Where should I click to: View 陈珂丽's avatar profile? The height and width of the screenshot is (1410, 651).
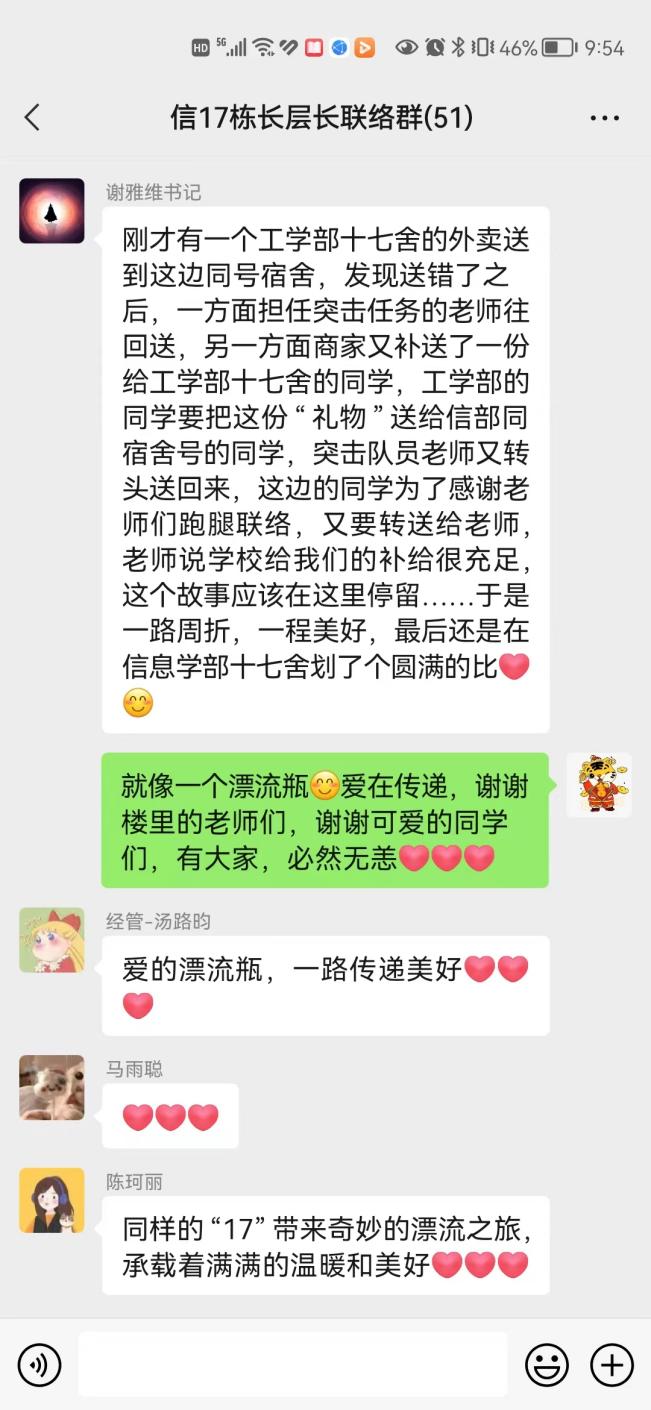coord(52,1200)
